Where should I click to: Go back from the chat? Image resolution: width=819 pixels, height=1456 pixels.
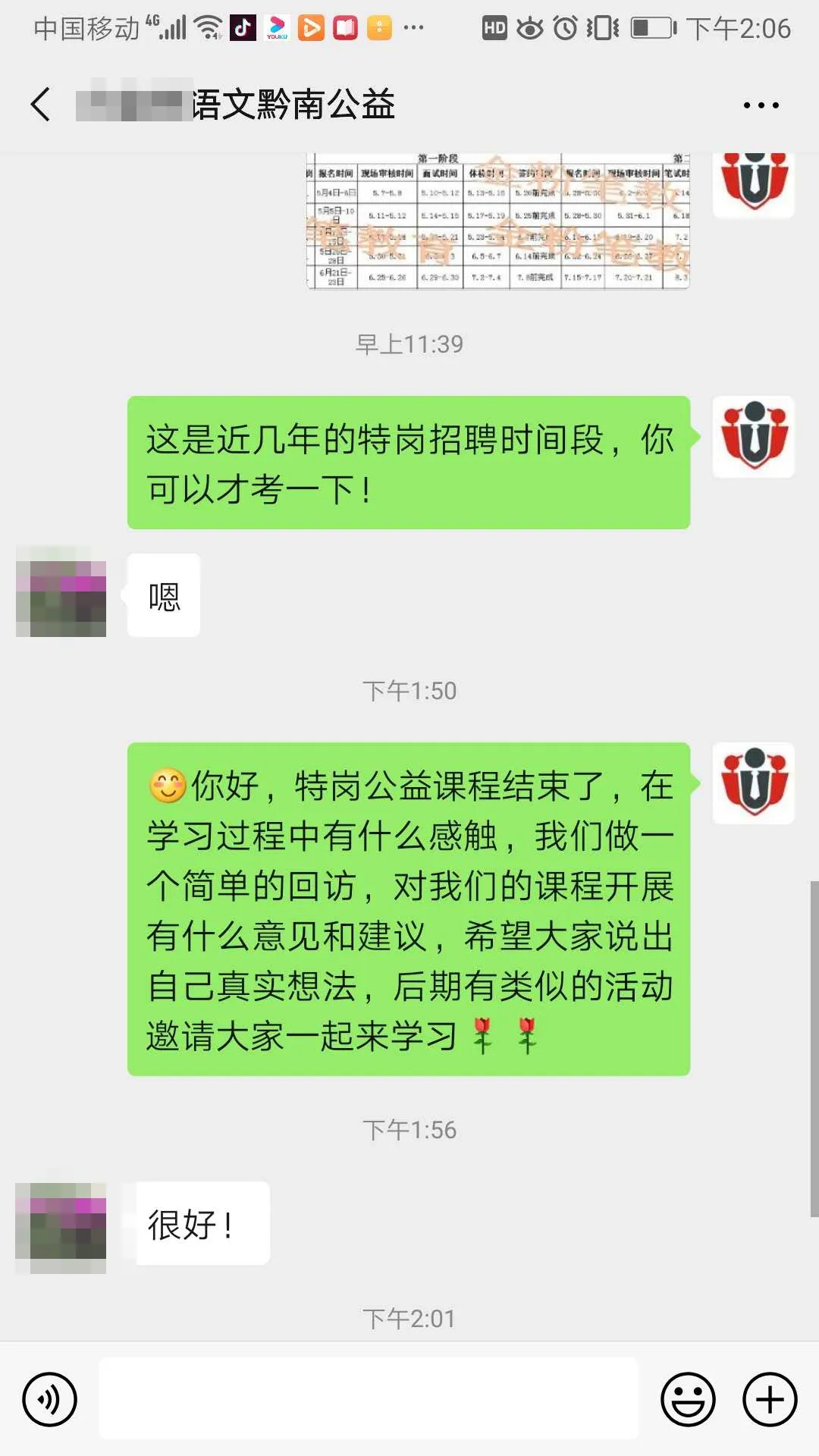(41, 104)
